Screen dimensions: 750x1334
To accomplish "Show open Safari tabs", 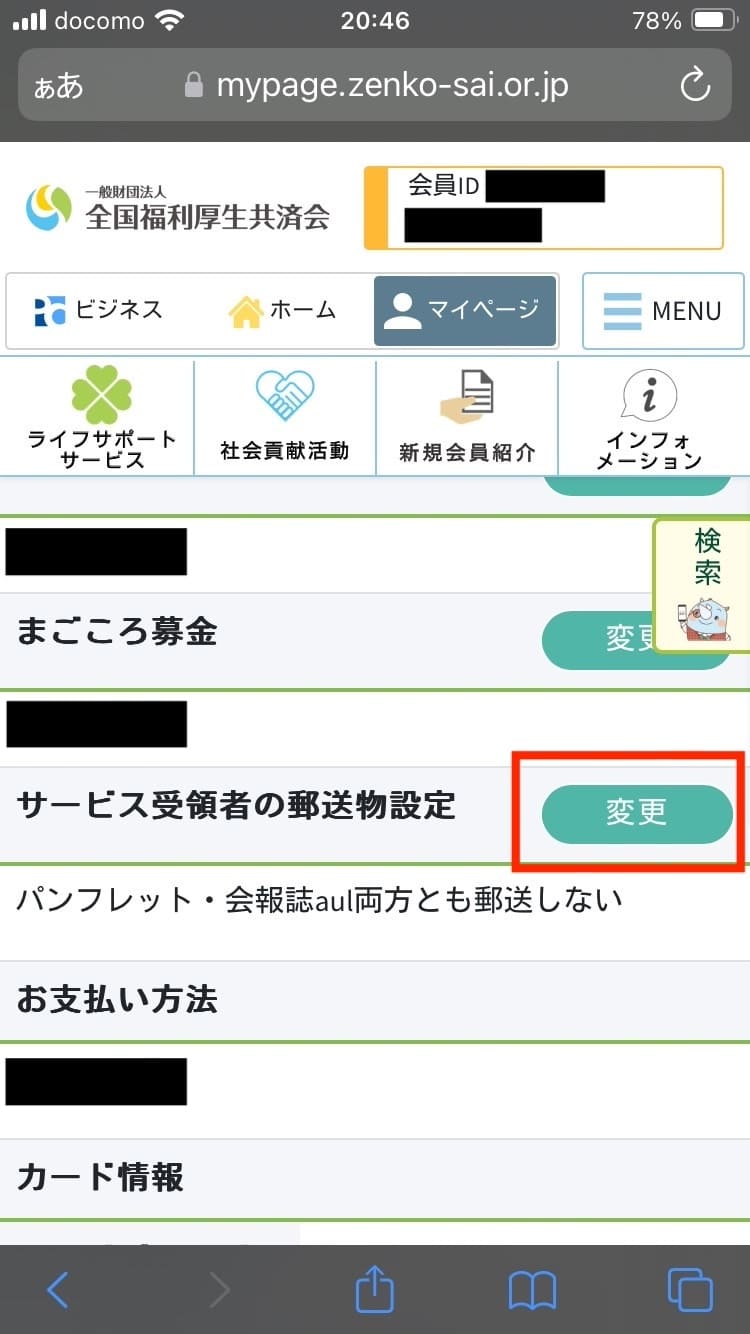I will [689, 1290].
